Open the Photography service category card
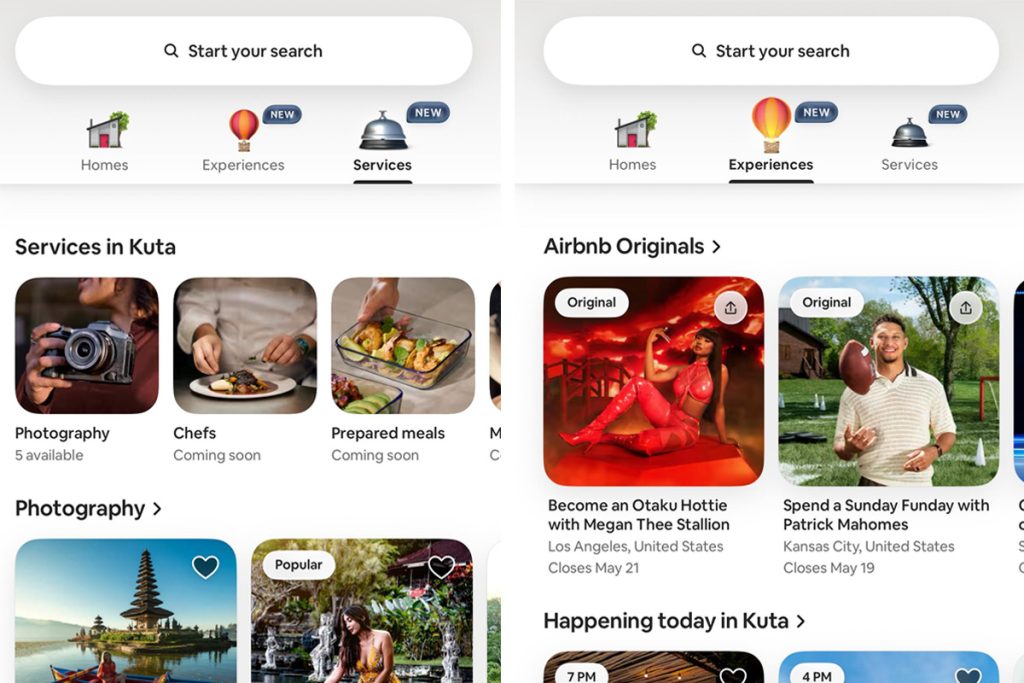 point(86,346)
